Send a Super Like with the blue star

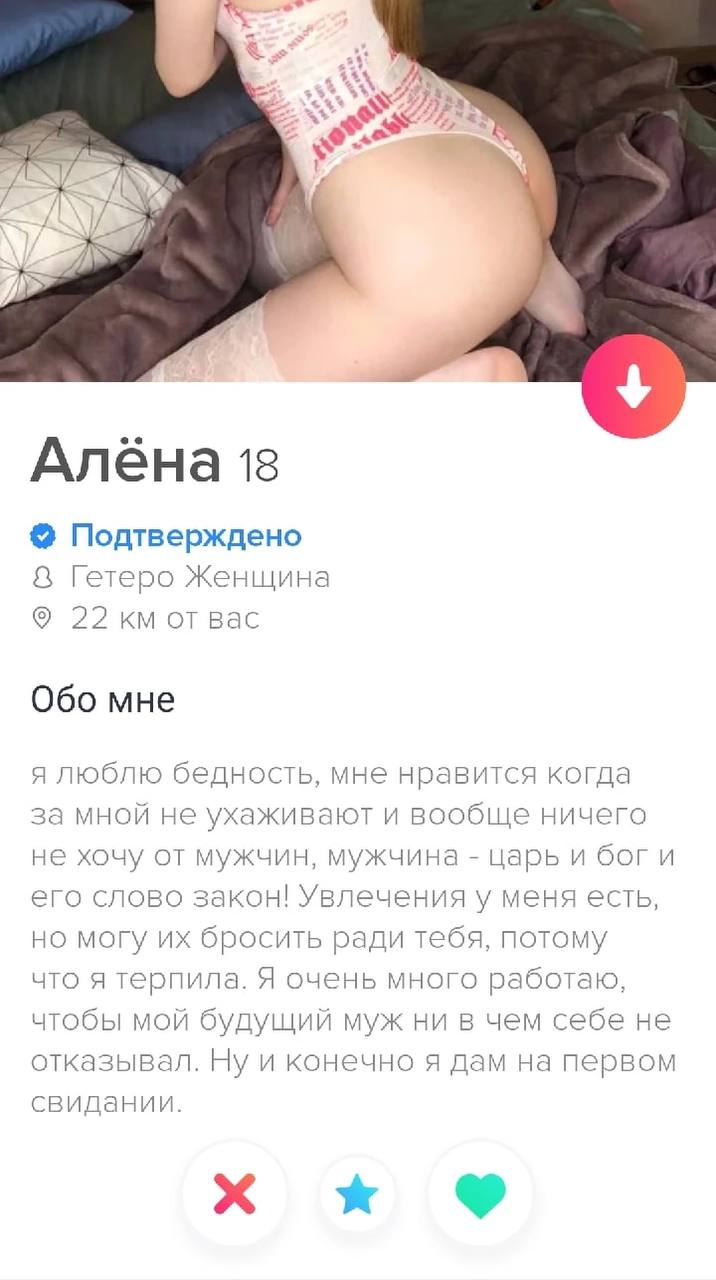[x=357, y=1195]
